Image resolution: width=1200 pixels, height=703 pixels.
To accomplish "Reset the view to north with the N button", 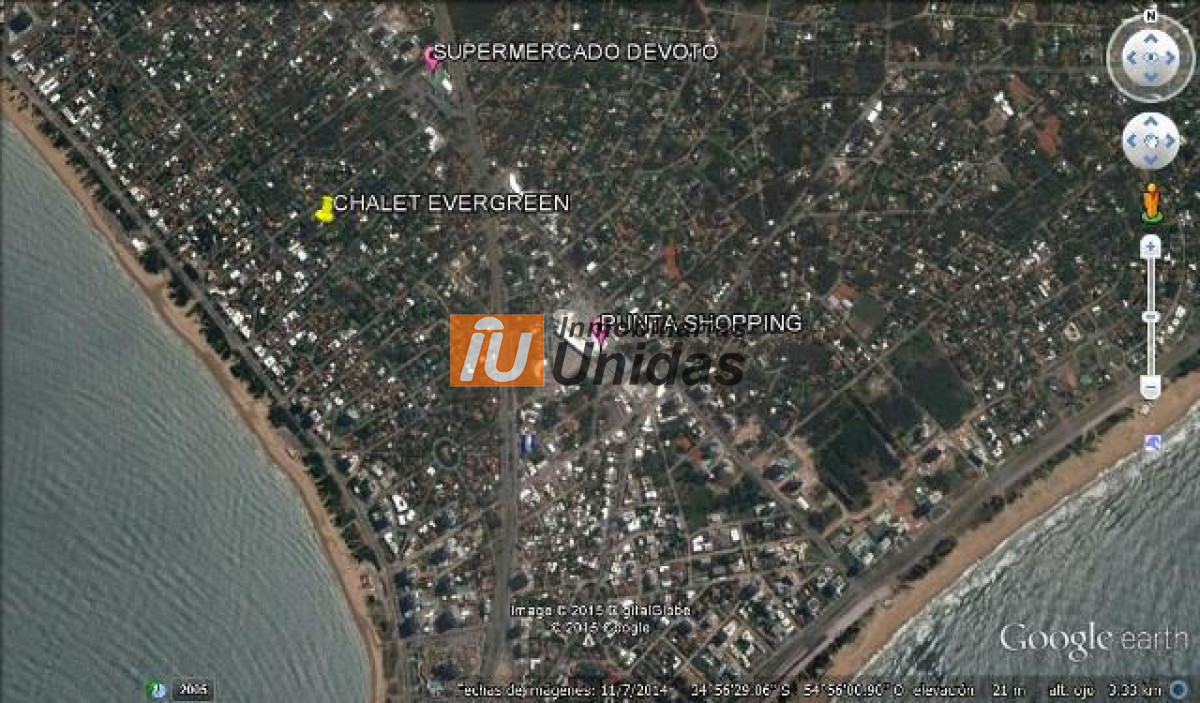I will pyautogui.click(x=1151, y=15).
